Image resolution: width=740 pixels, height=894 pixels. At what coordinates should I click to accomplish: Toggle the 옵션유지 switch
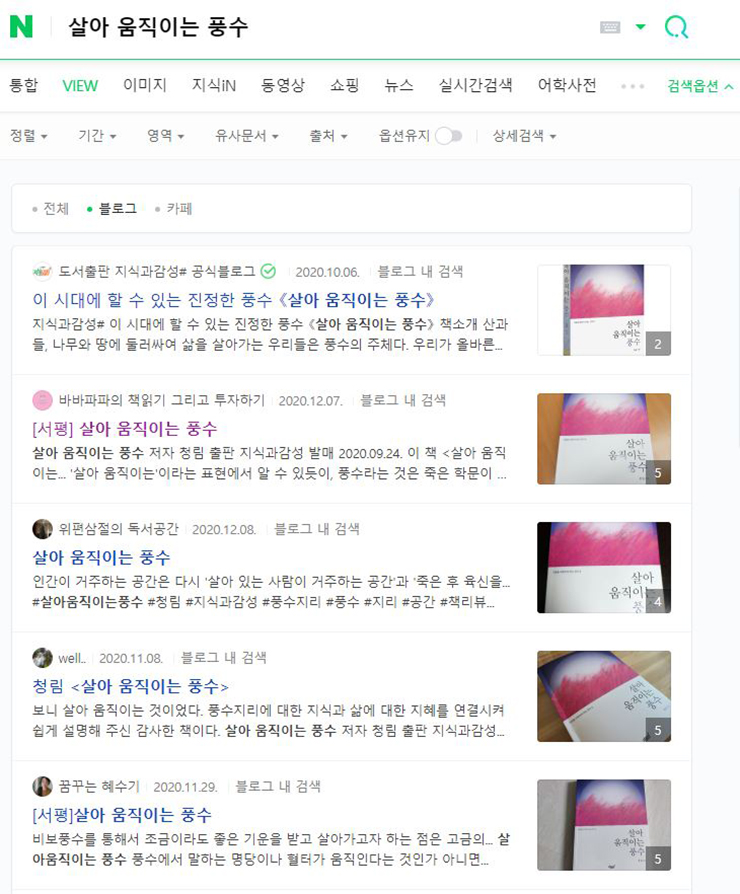click(x=449, y=136)
